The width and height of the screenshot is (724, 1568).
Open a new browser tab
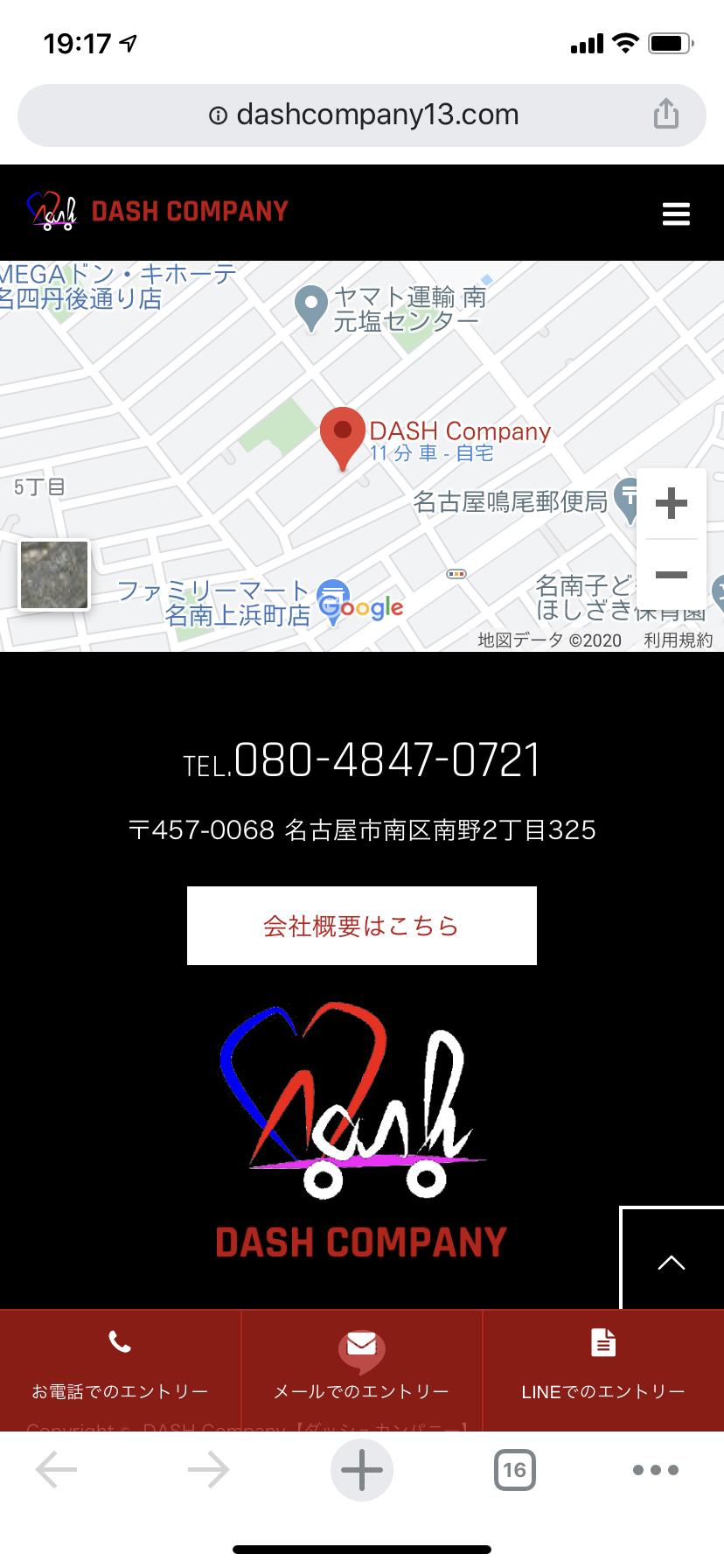point(361,1470)
